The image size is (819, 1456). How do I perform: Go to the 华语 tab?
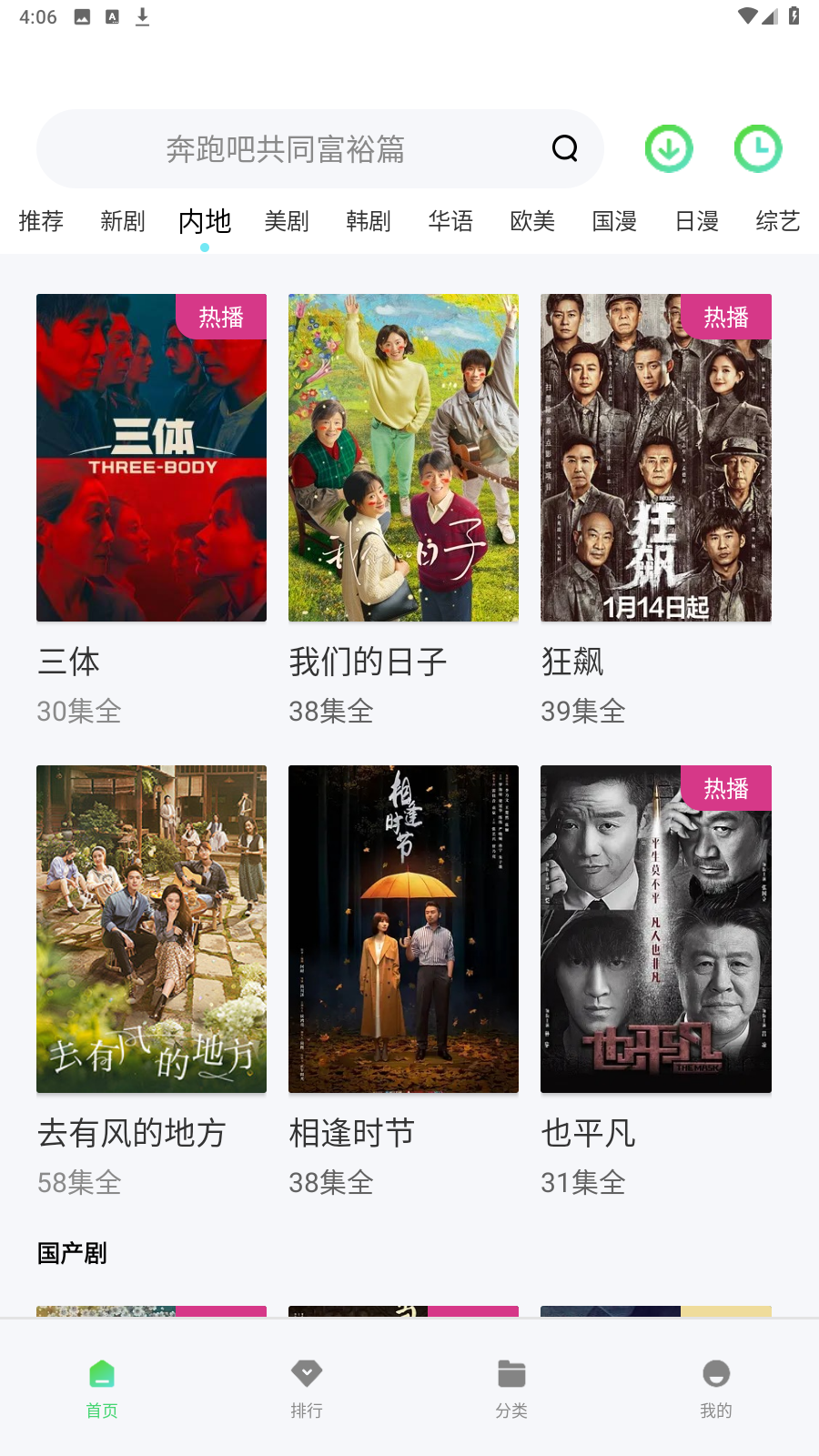click(x=450, y=221)
